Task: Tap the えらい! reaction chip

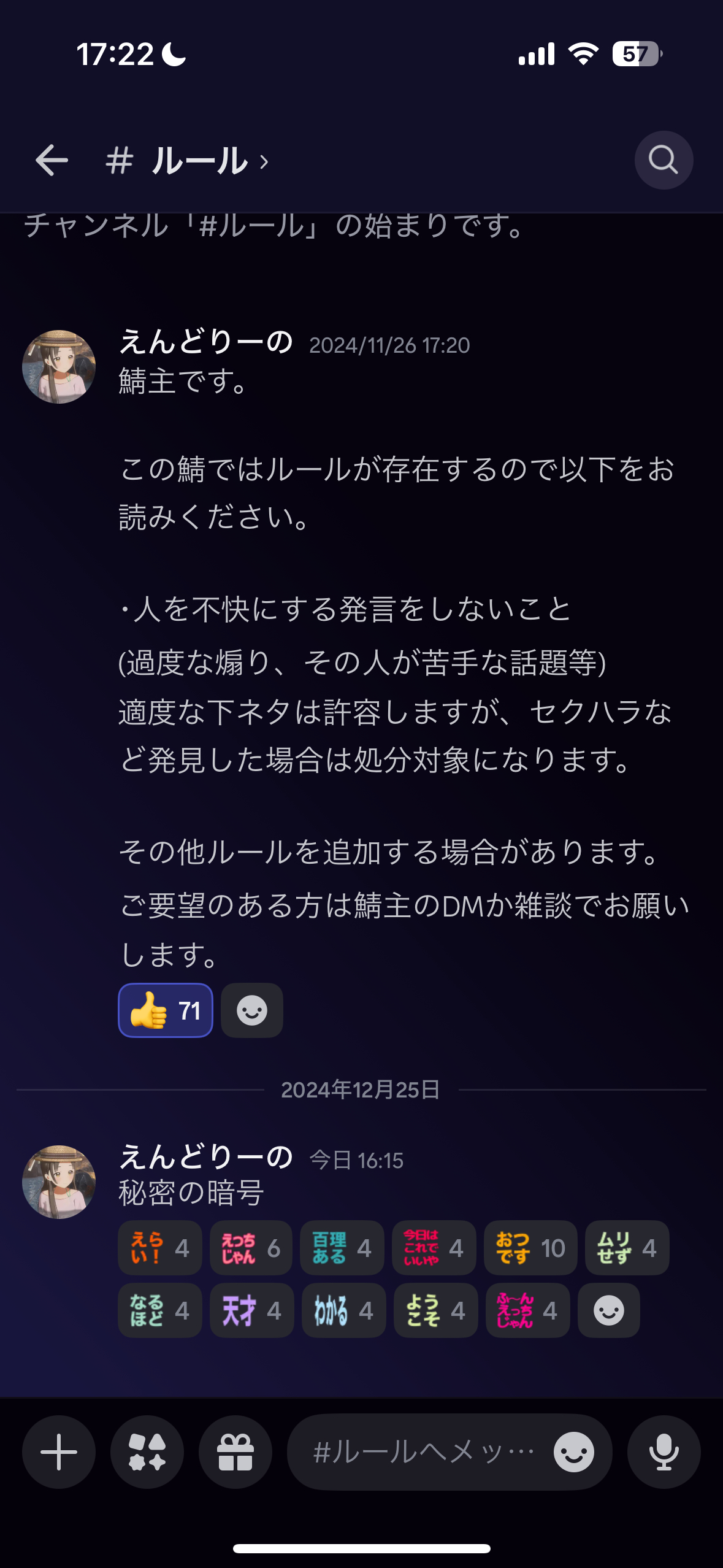Action: coord(160,1248)
